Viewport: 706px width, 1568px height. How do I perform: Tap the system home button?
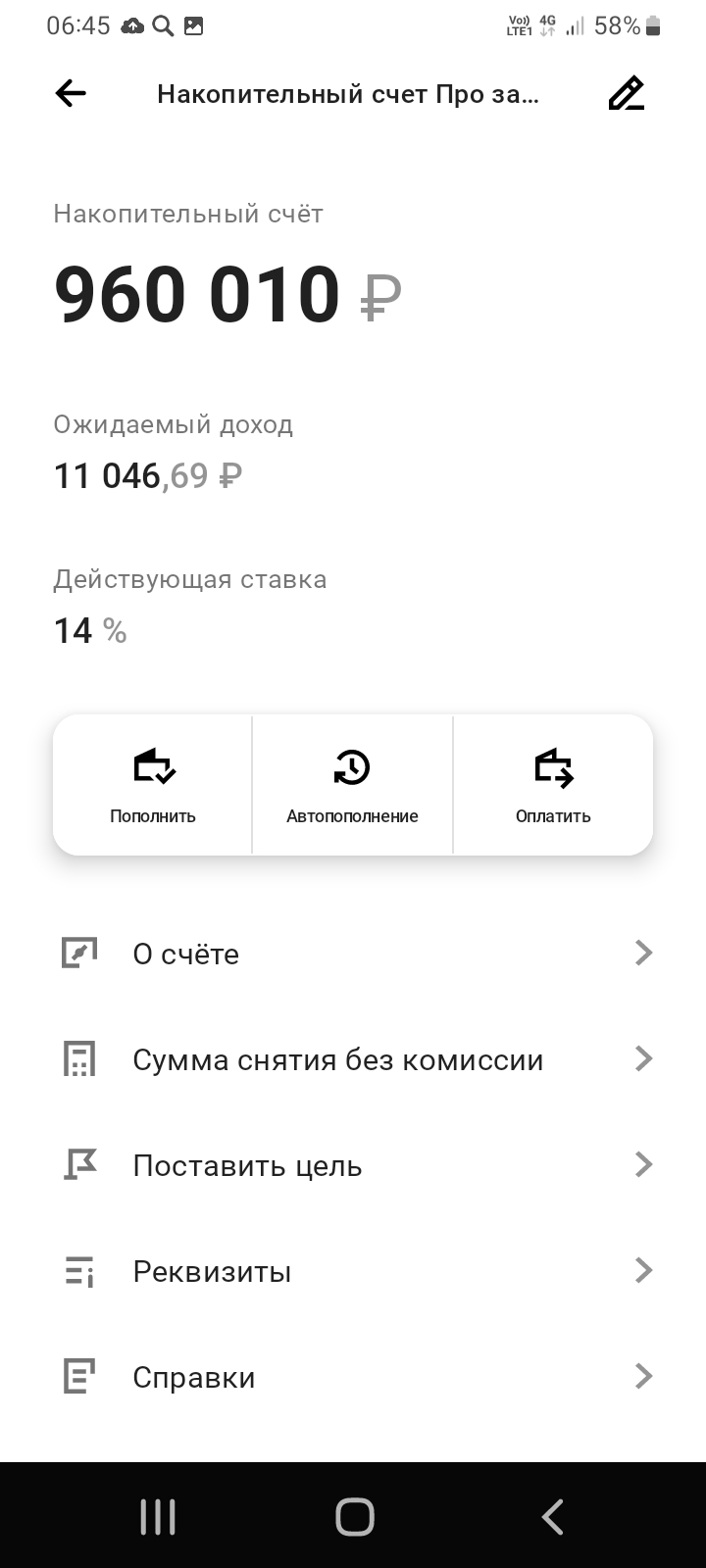pyautogui.click(x=354, y=1516)
